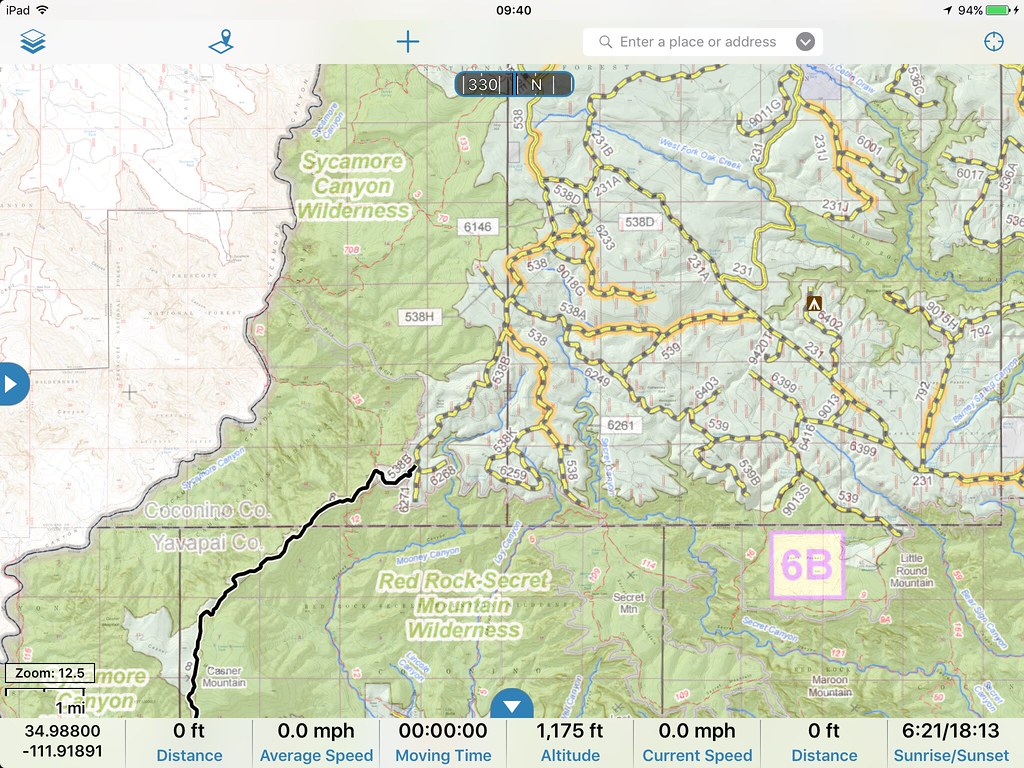Enter a place or address to search
Viewport: 1024px width, 768px height.
[697, 42]
